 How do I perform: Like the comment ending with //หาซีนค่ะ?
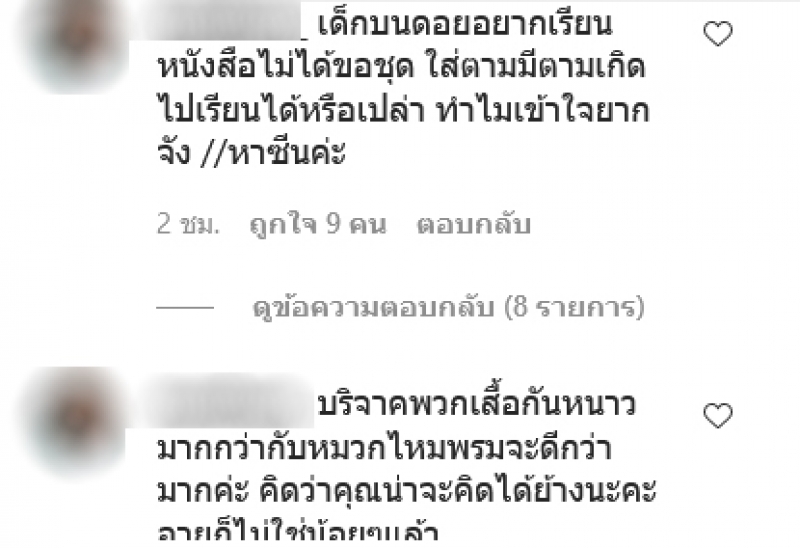point(718,36)
